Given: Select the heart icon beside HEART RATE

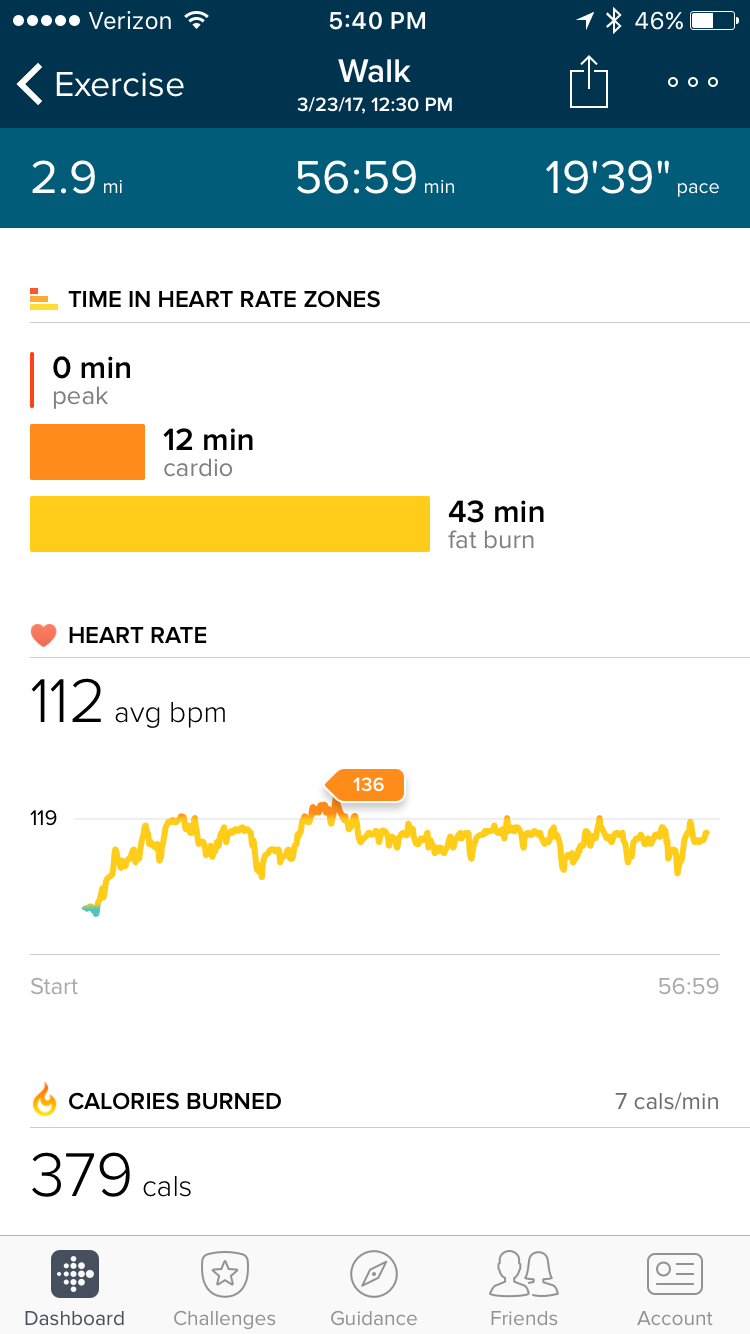Looking at the screenshot, I should point(44,634).
